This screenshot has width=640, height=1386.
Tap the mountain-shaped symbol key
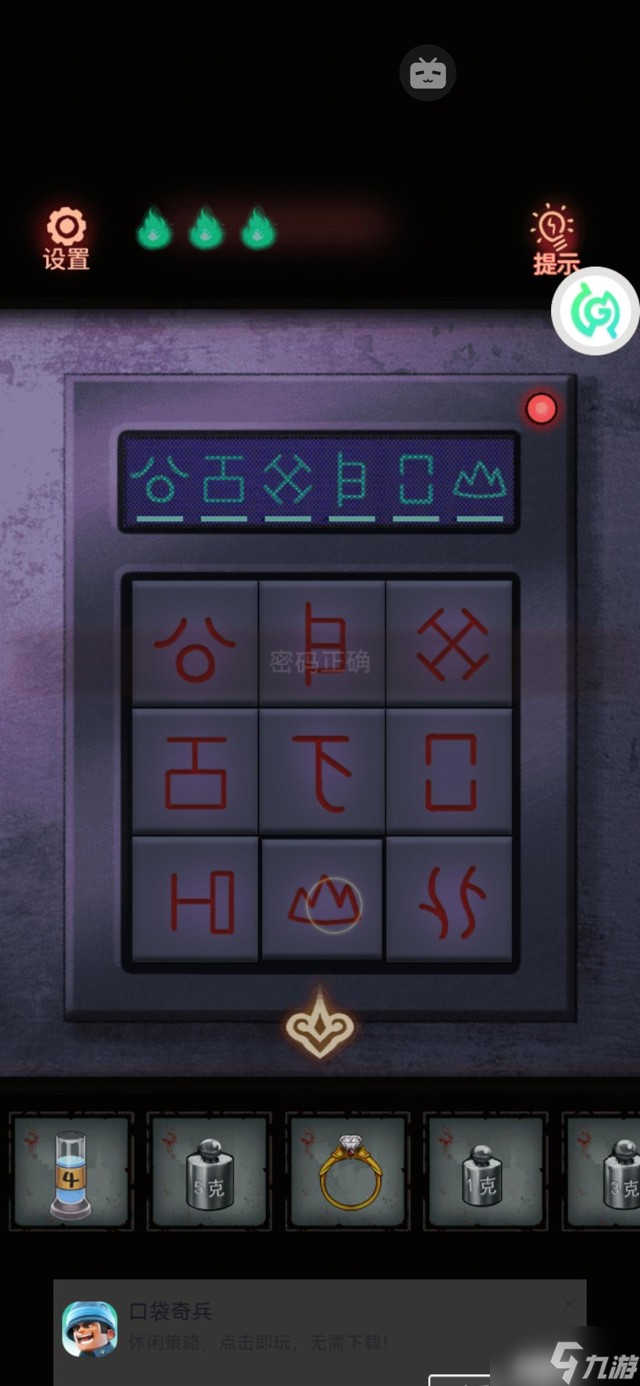click(x=322, y=899)
